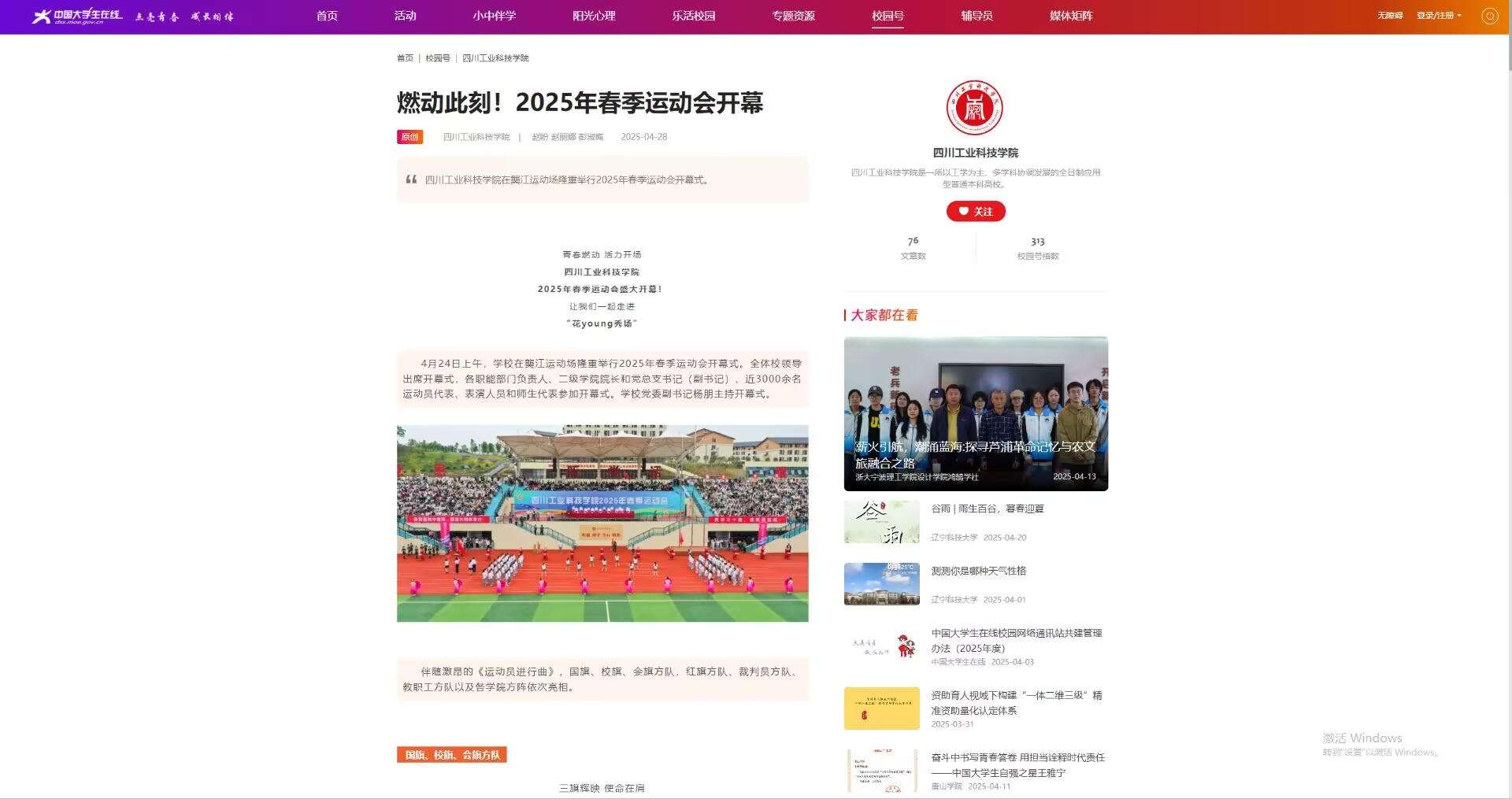
Task: Open 媒体矩阵 navigation item
Action: [x=1071, y=16]
